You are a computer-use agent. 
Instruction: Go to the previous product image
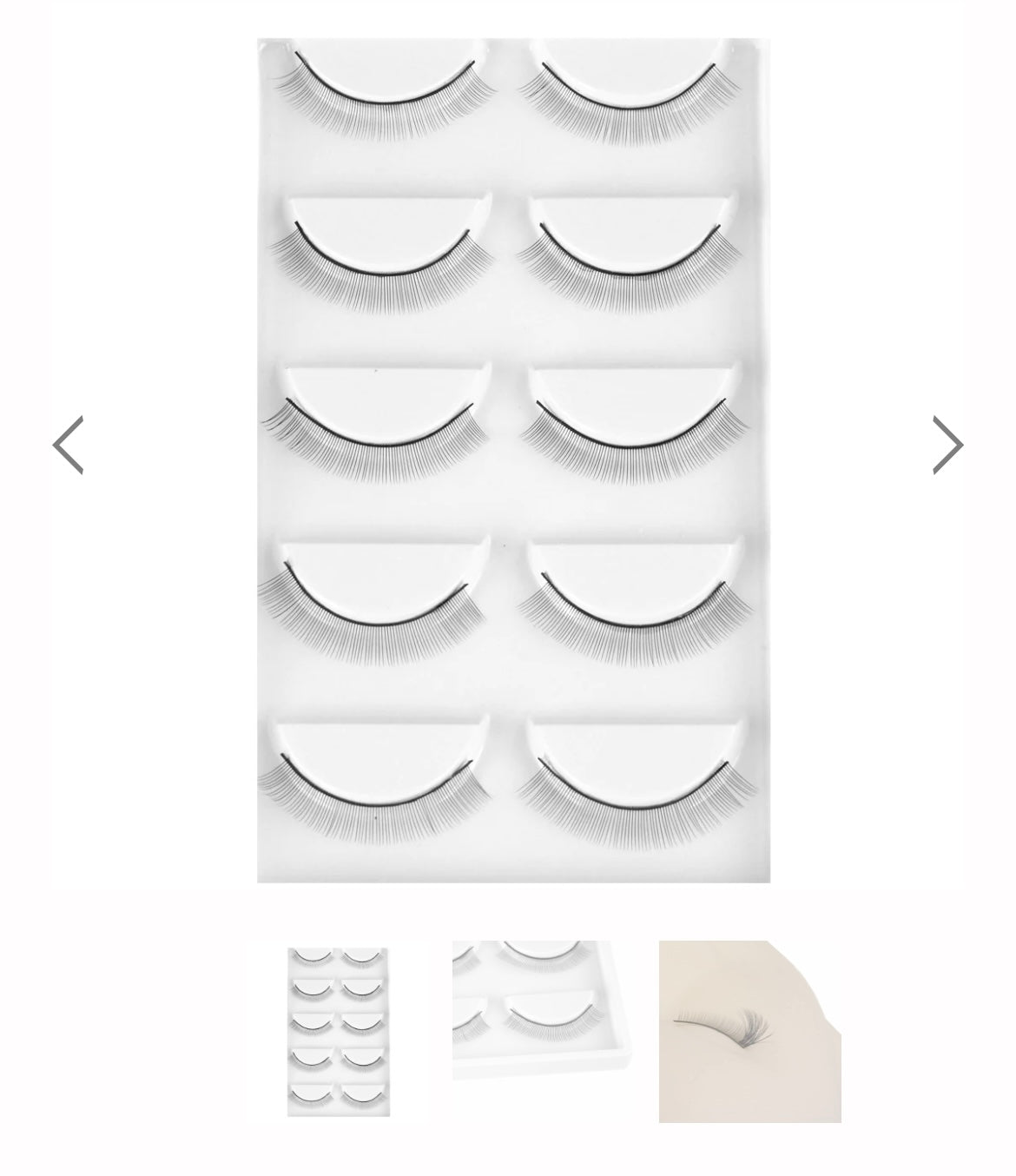pyautogui.click(x=69, y=445)
